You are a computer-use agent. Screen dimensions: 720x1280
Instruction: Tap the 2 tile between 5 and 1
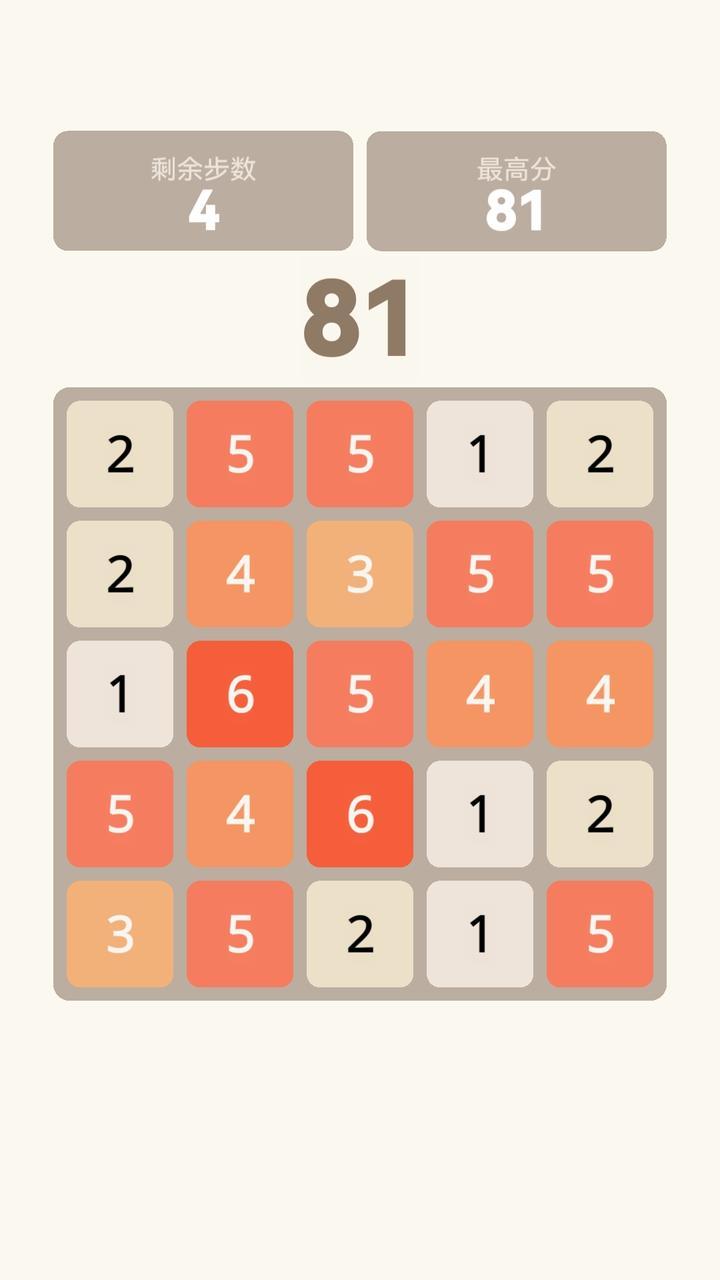tap(360, 934)
